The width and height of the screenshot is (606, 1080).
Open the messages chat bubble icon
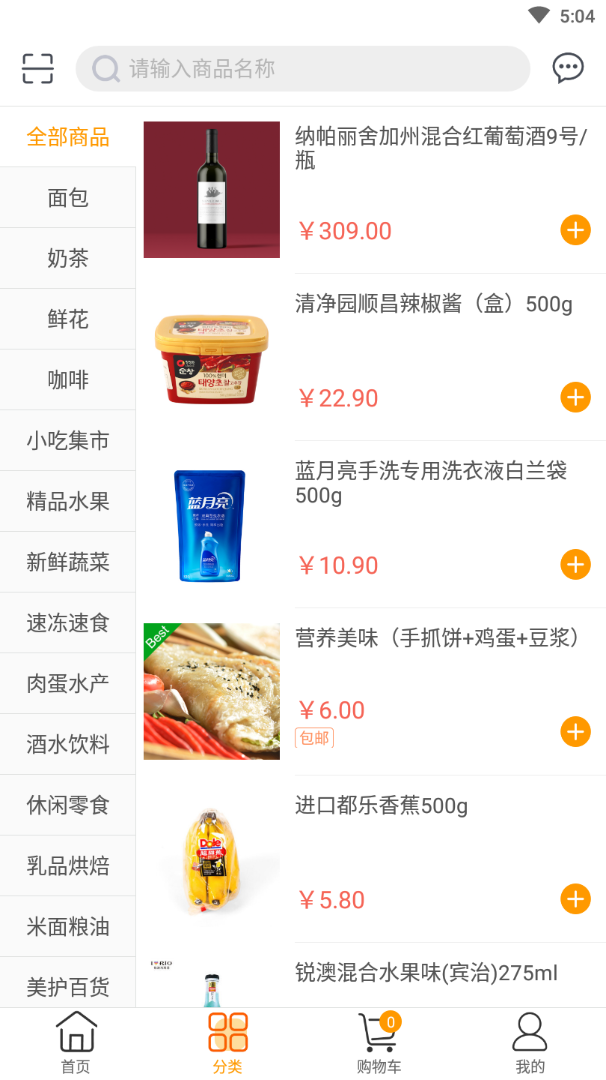pyautogui.click(x=568, y=68)
